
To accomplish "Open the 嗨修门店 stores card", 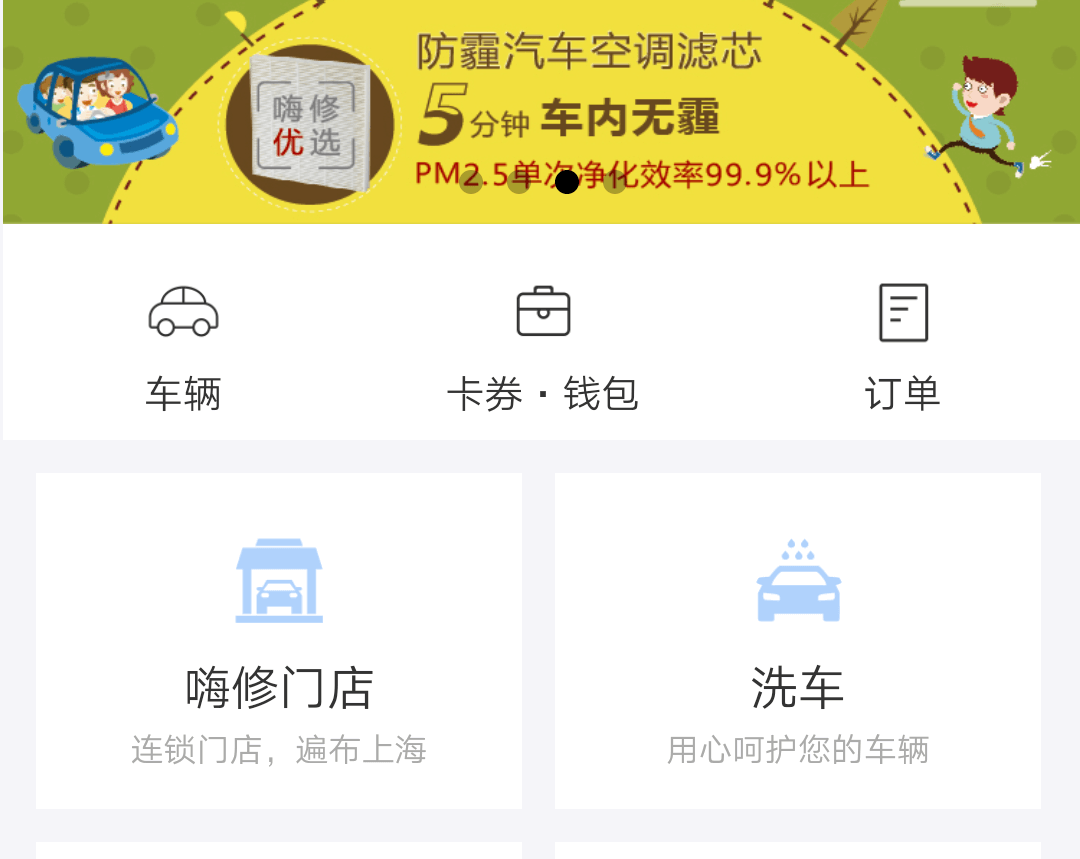I will tap(279, 640).
